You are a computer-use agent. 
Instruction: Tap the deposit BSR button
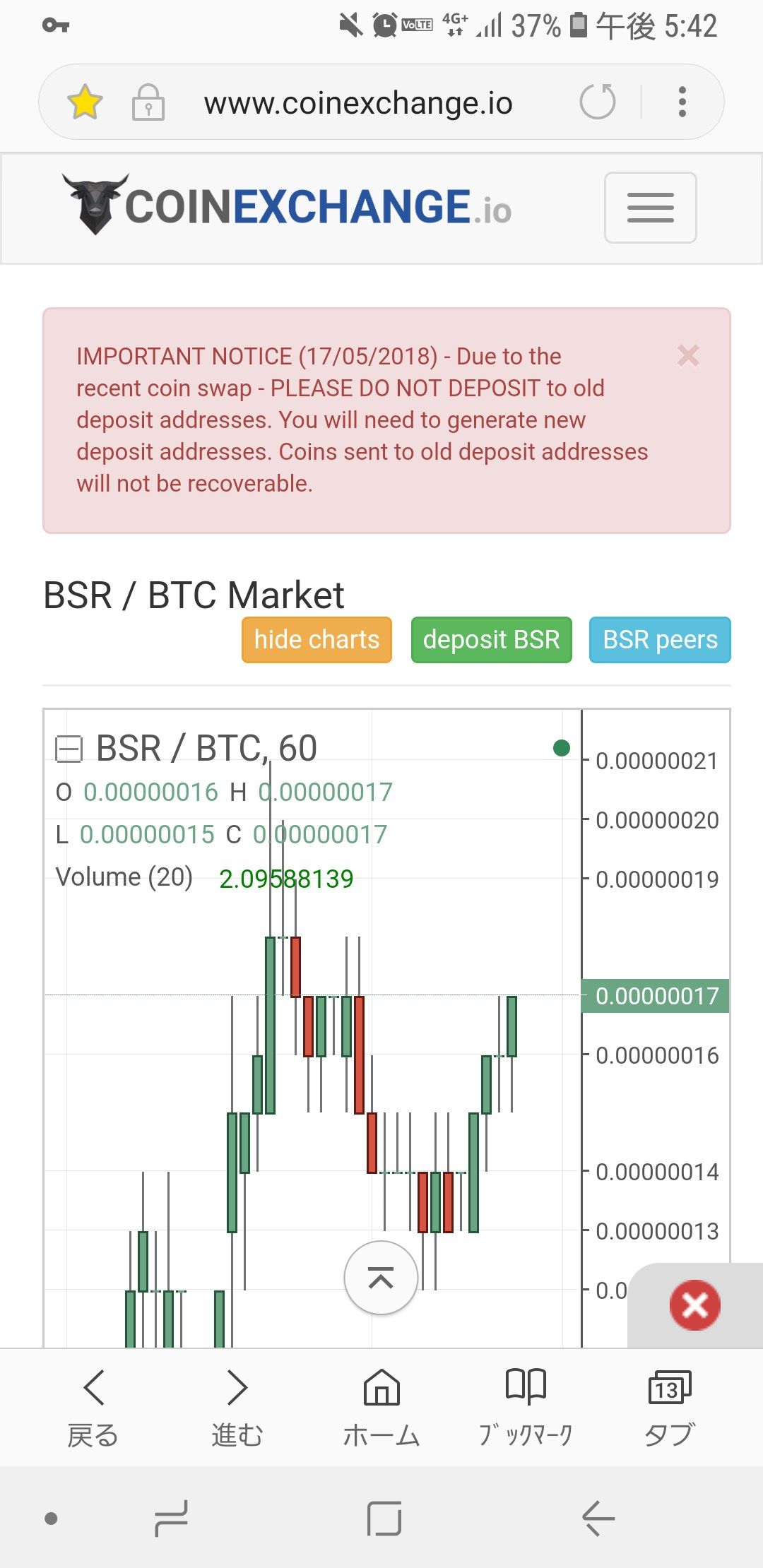click(x=491, y=640)
